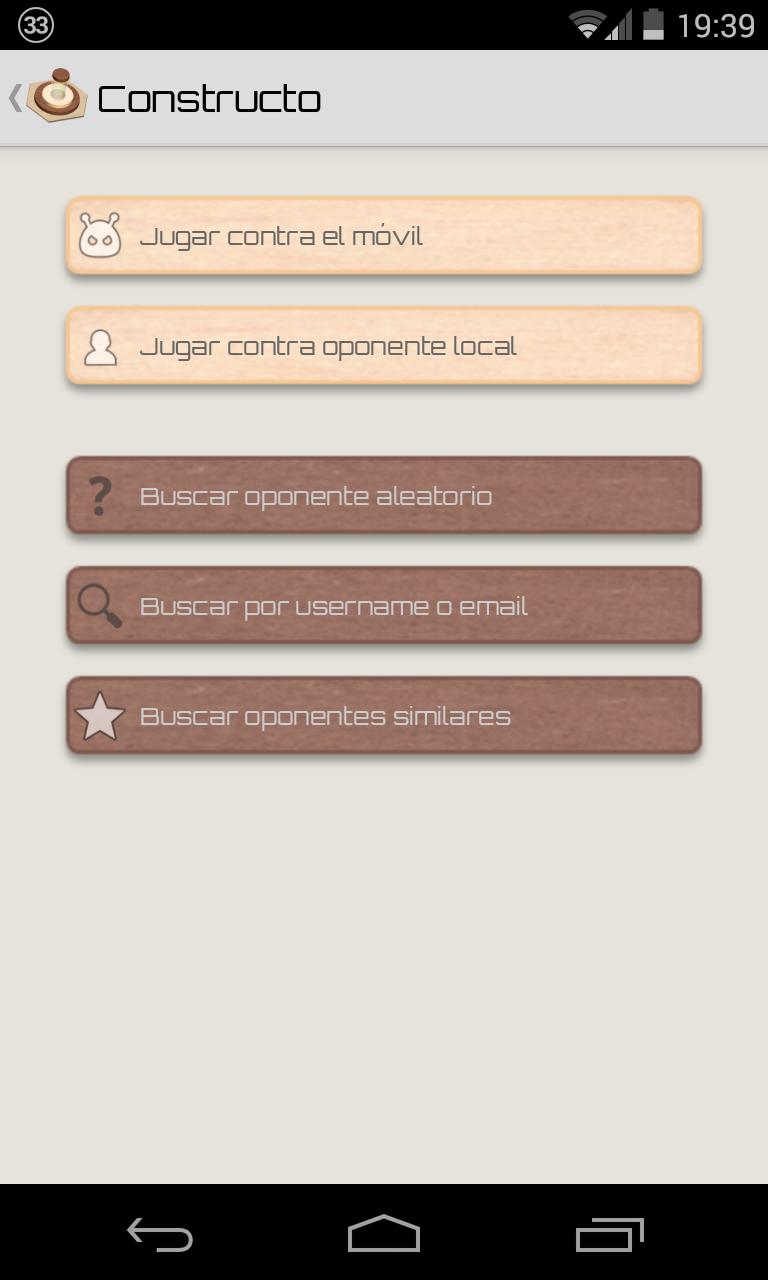Click Buscar oponentes similares
Screen dimensions: 768x1280
pyautogui.click(x=383, y=714)
